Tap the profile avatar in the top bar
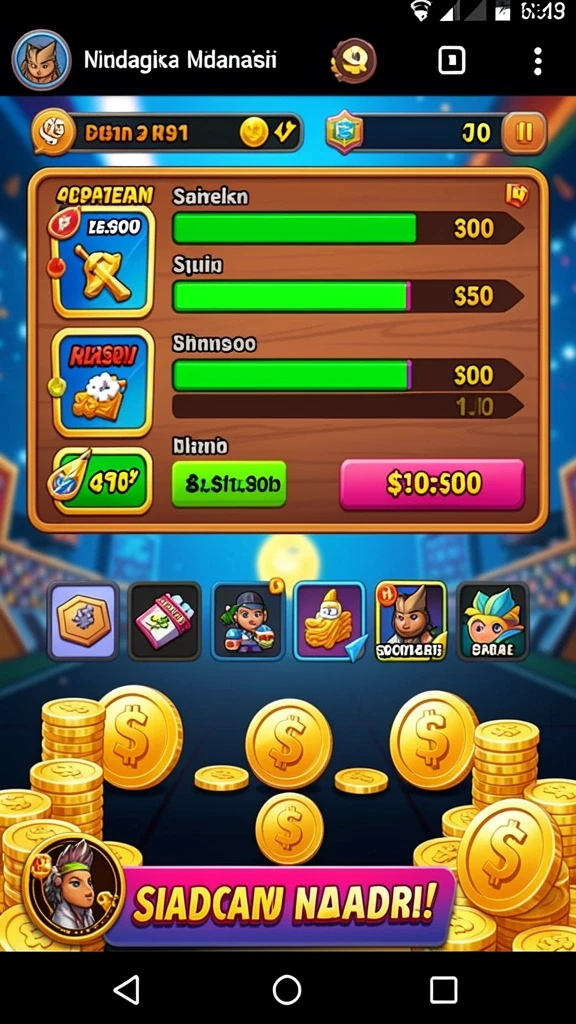This screenshot has height=1024, width=576. pyautogui.click(x=41, y=60)
